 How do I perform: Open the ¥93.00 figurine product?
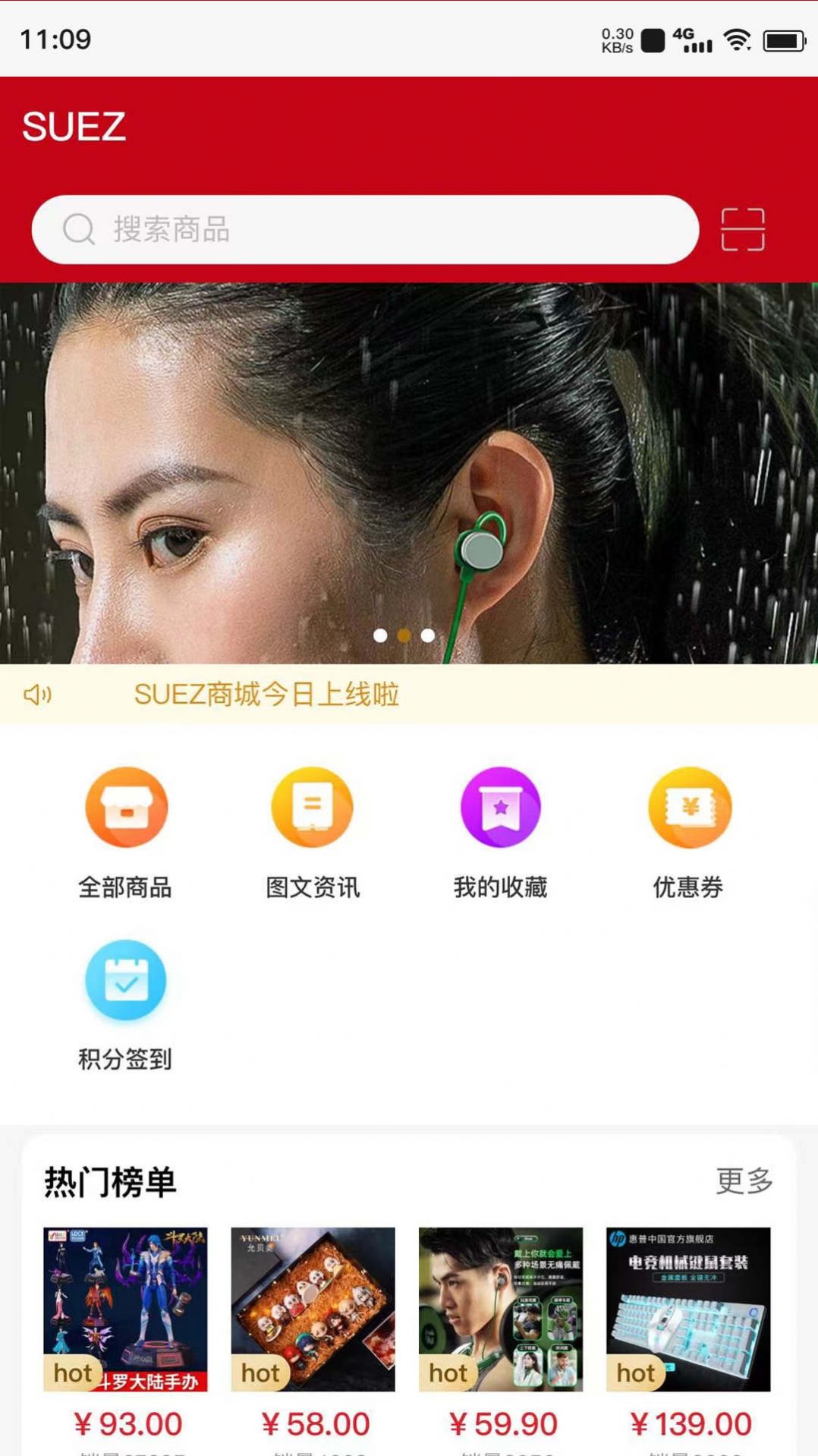click(126, 1309)
